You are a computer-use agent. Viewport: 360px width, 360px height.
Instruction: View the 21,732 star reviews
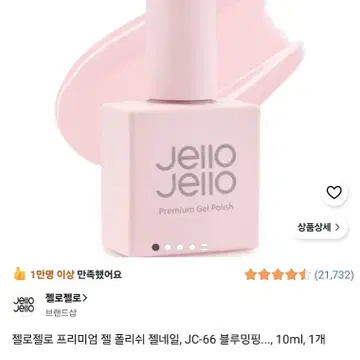(x=299, y=275)
